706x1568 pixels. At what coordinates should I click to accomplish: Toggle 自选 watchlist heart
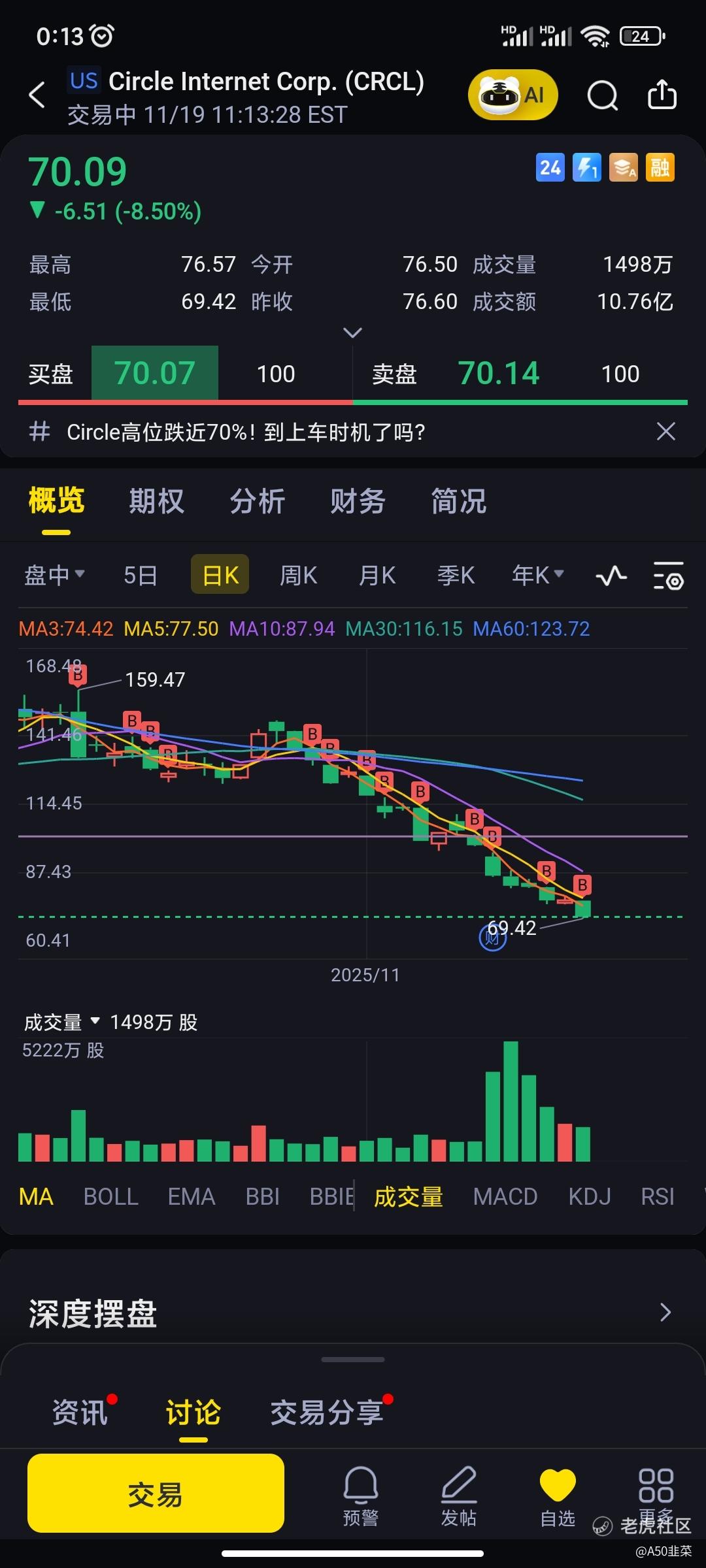(x=558, y=1495)
